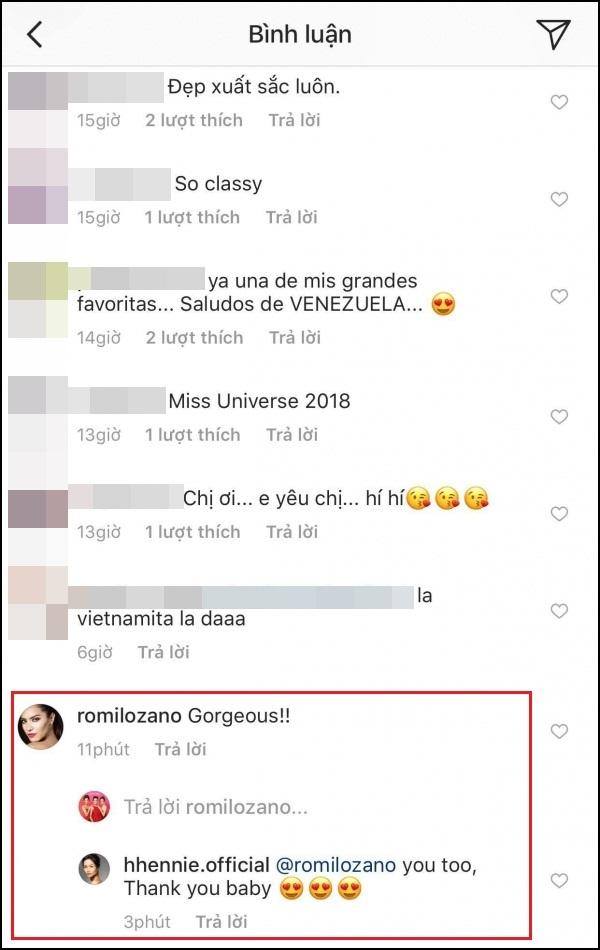Reply to the 'la vietnamita la daaa' comment
This screenshot has height=950, width=600.
tap(163, 652)
